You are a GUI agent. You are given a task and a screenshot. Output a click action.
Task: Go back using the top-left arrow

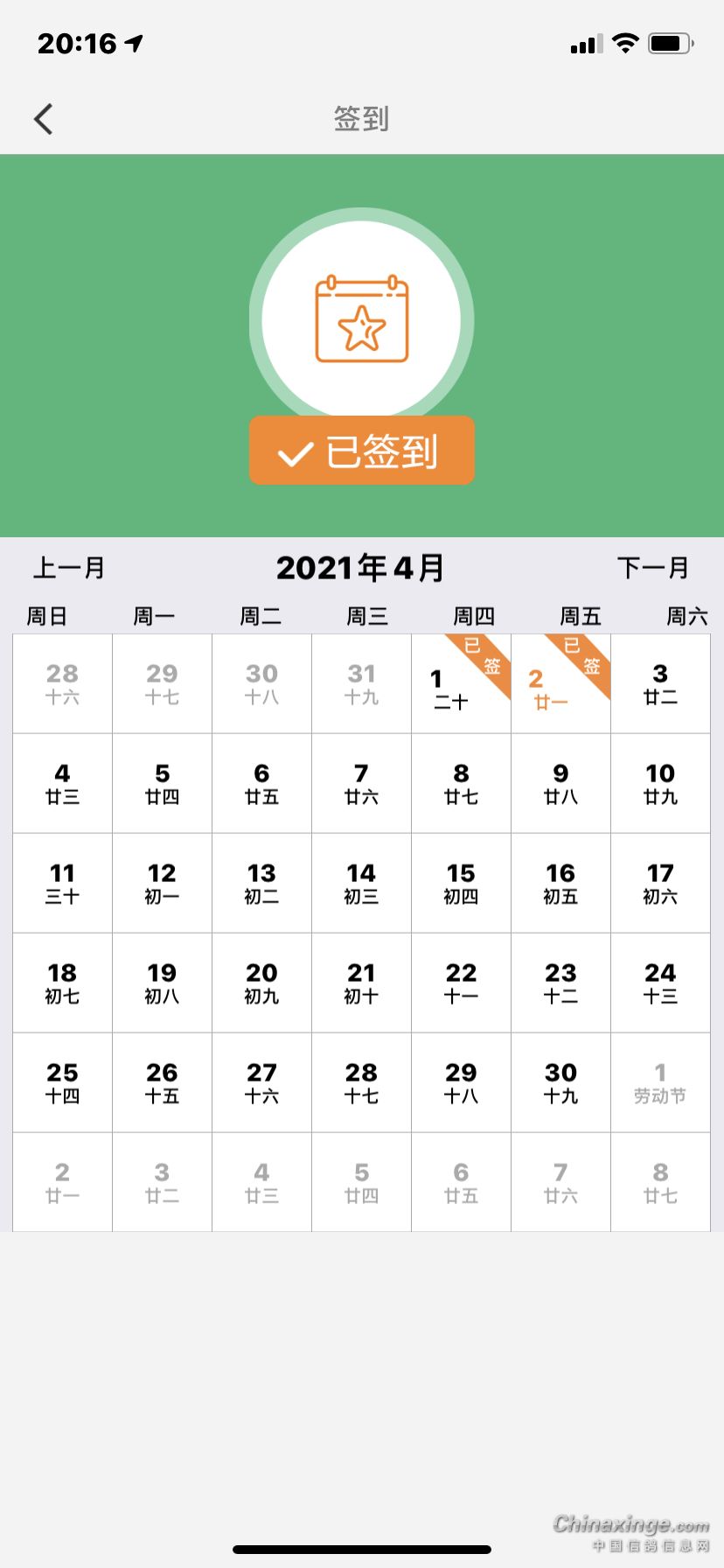(44, 119)
